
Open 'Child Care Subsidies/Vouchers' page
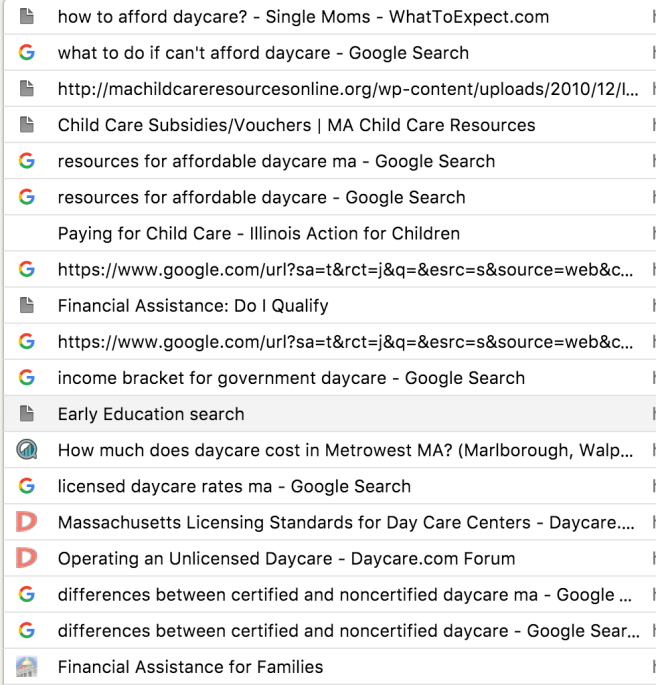[x=296, y=125]
